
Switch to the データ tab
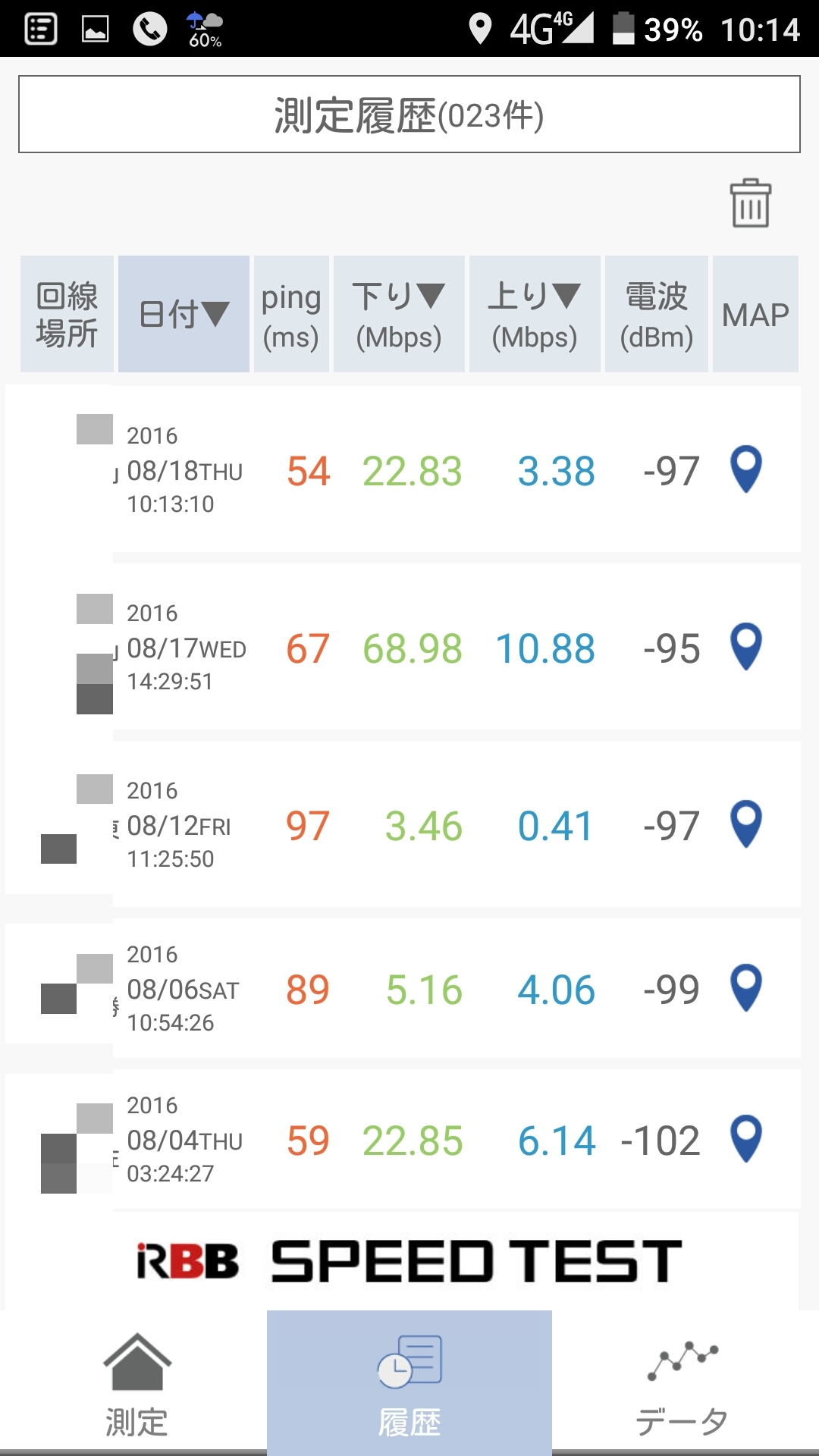[682, 1385]
